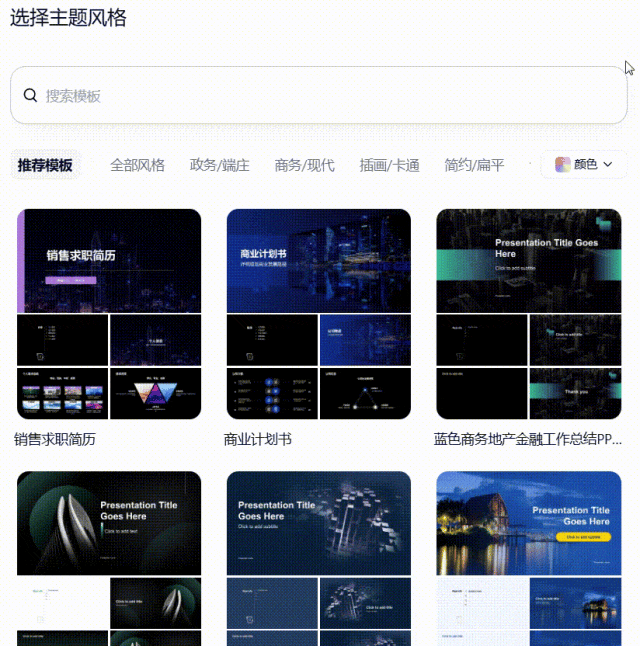Select the 推荐模板 tab

click(45, 165)
